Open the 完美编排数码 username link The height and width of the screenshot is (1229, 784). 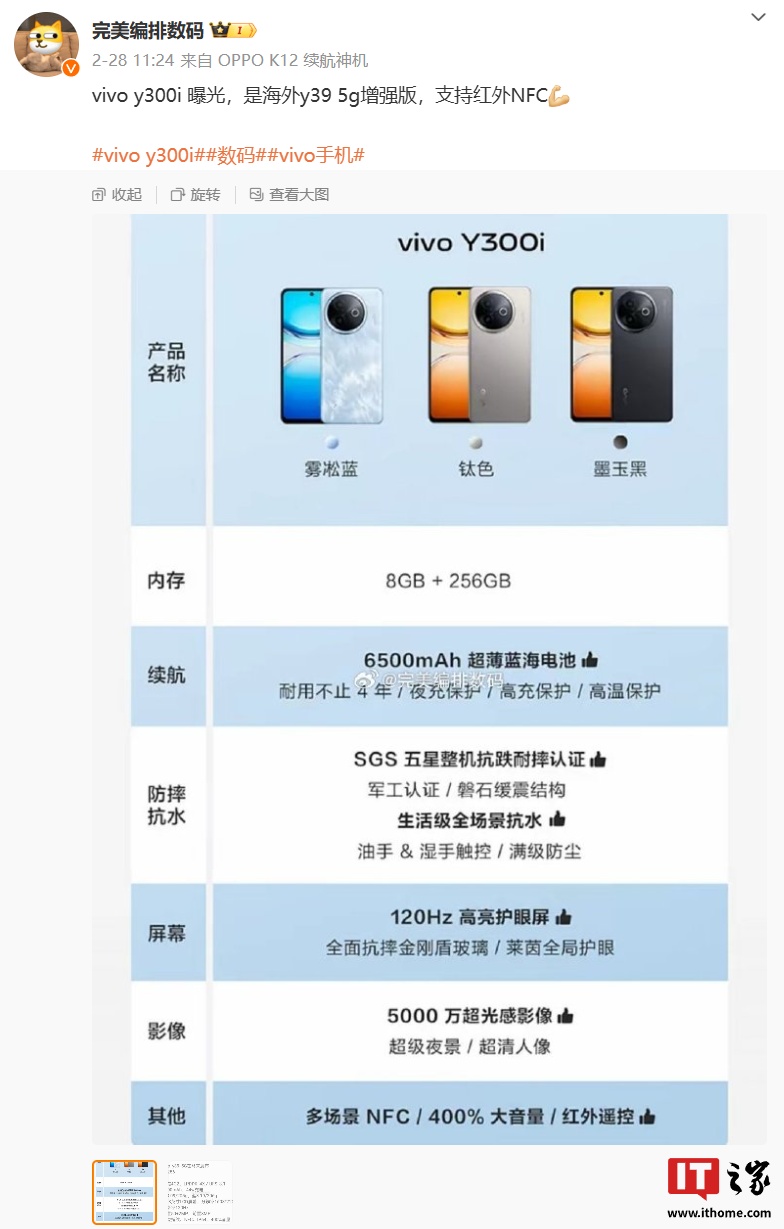click(x=147, y=30)
